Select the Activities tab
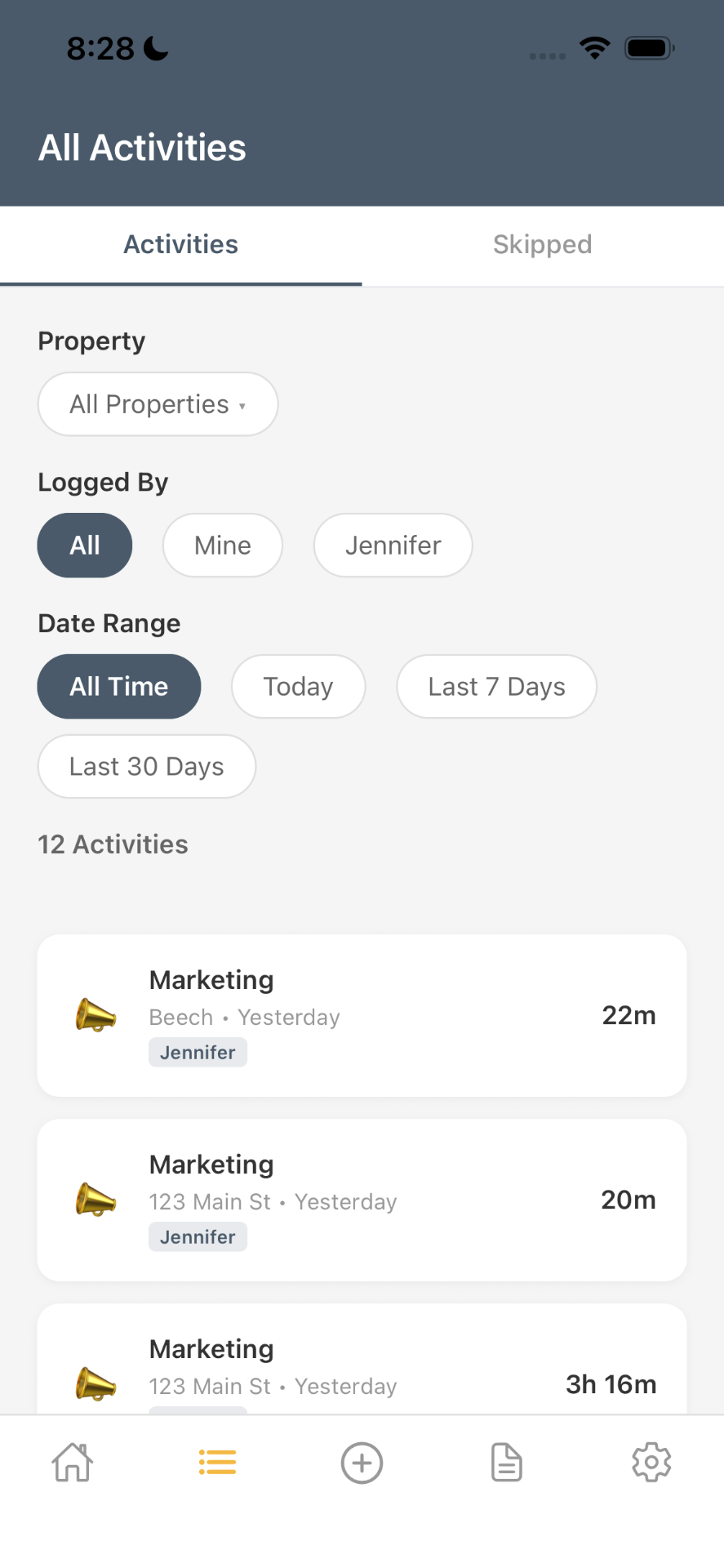This screenshot has width=724, height=1568. (x=180, y=244)
